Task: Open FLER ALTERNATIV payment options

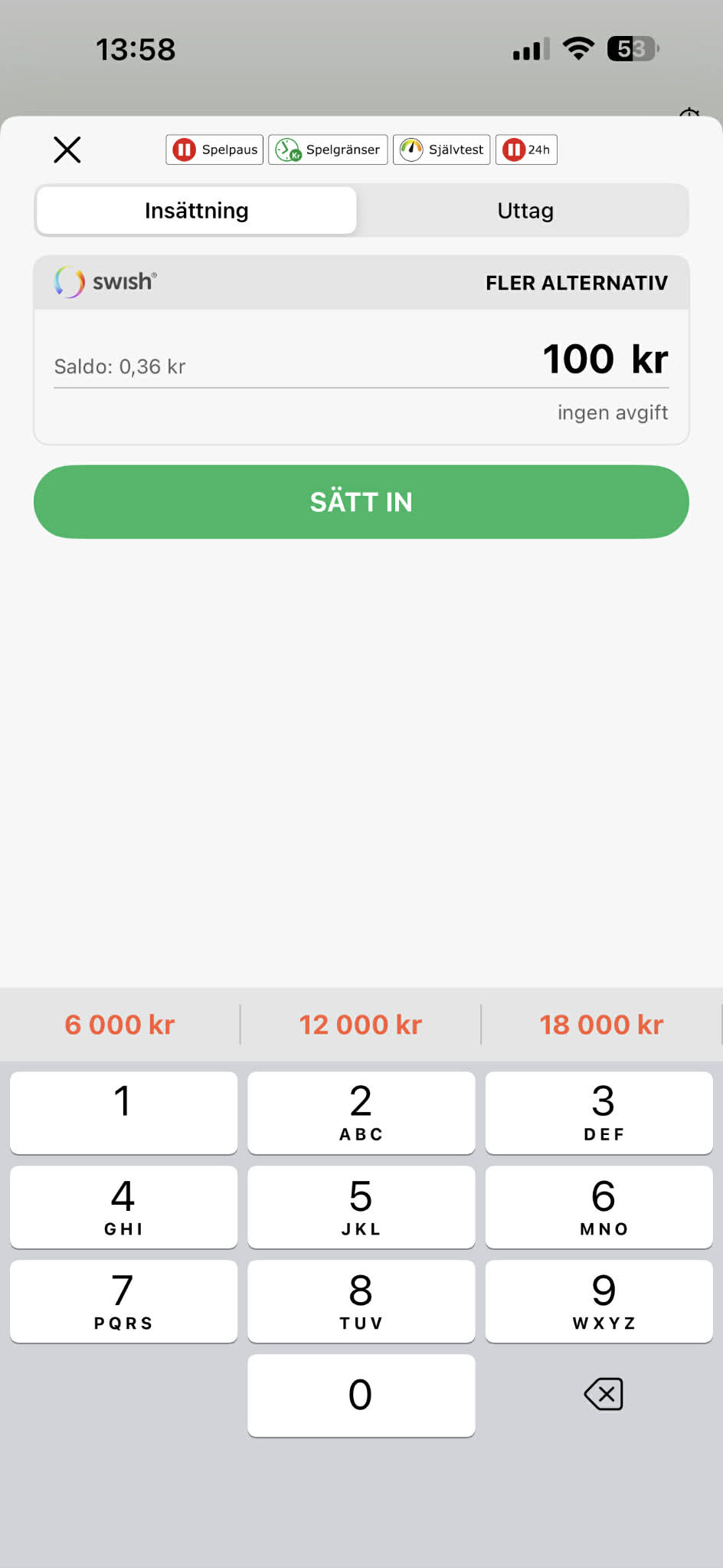Action: [x=577, y=283]
